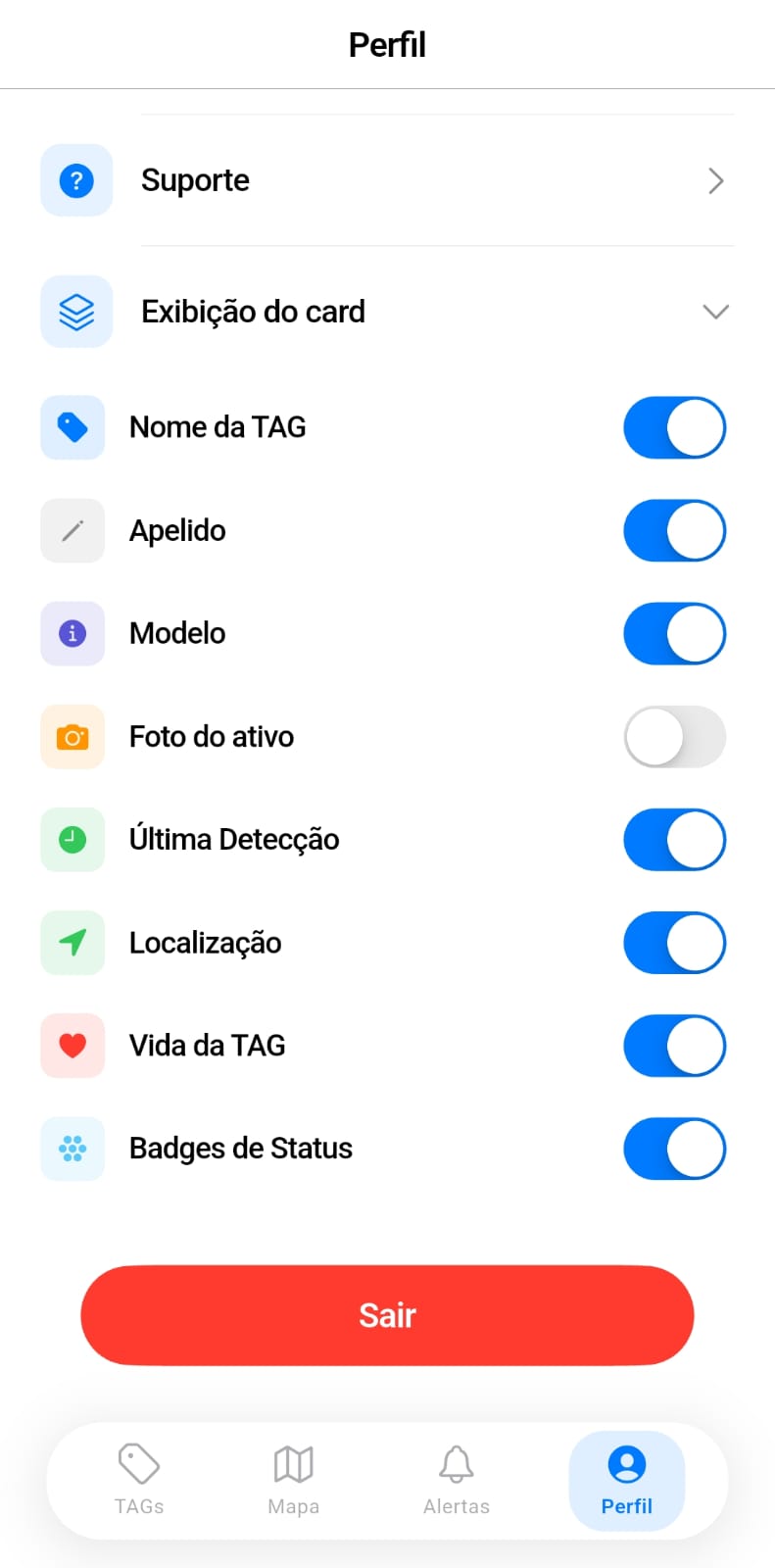The height and width of the screenshot is (1568, 775).
Task: Select the Nome da TAG label icon
Action: coord(73,427)
